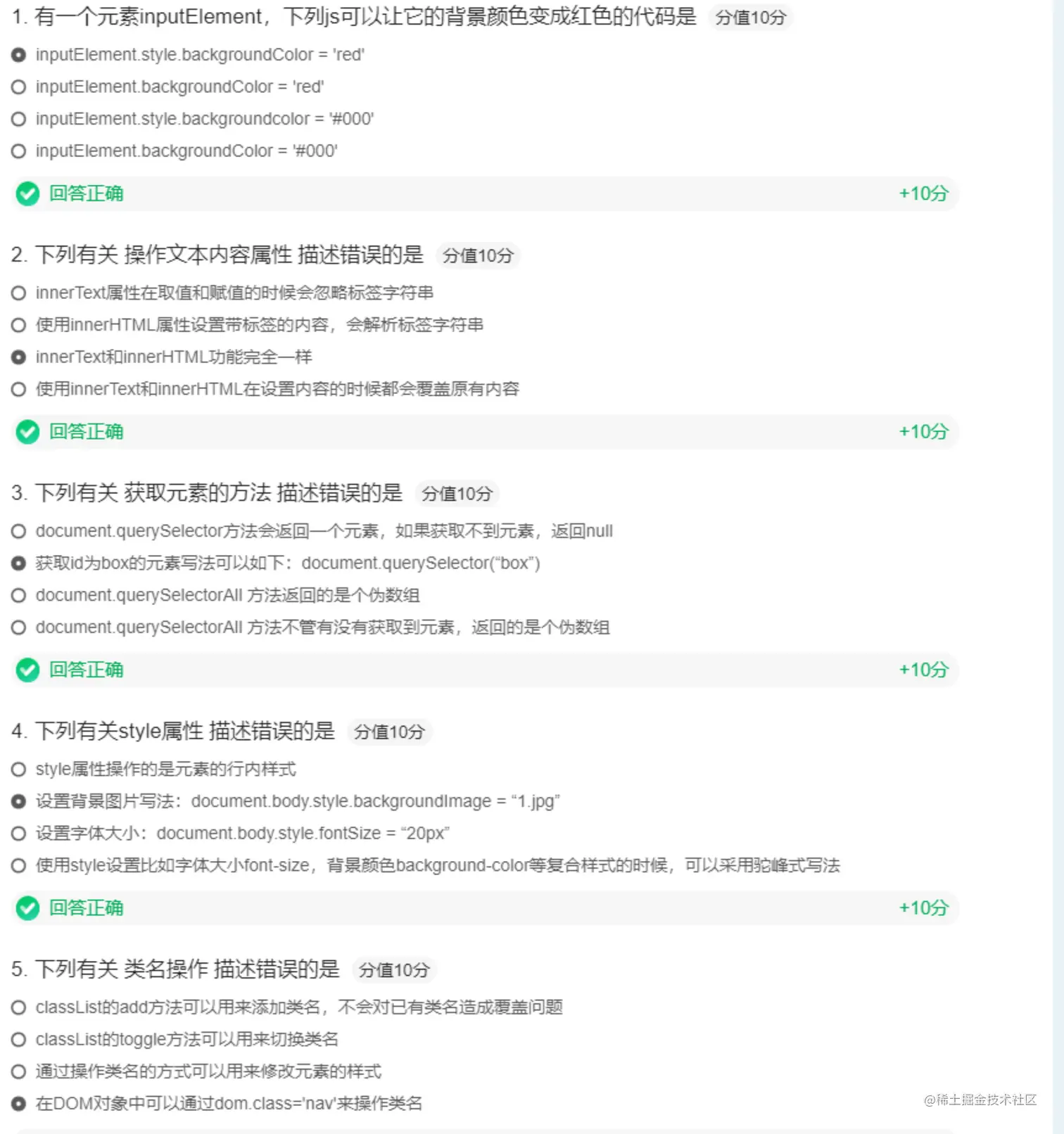Choose the backgroundImage = "1.jpg" answer
Screen dimensions: 1064x1134
(19, 801)
